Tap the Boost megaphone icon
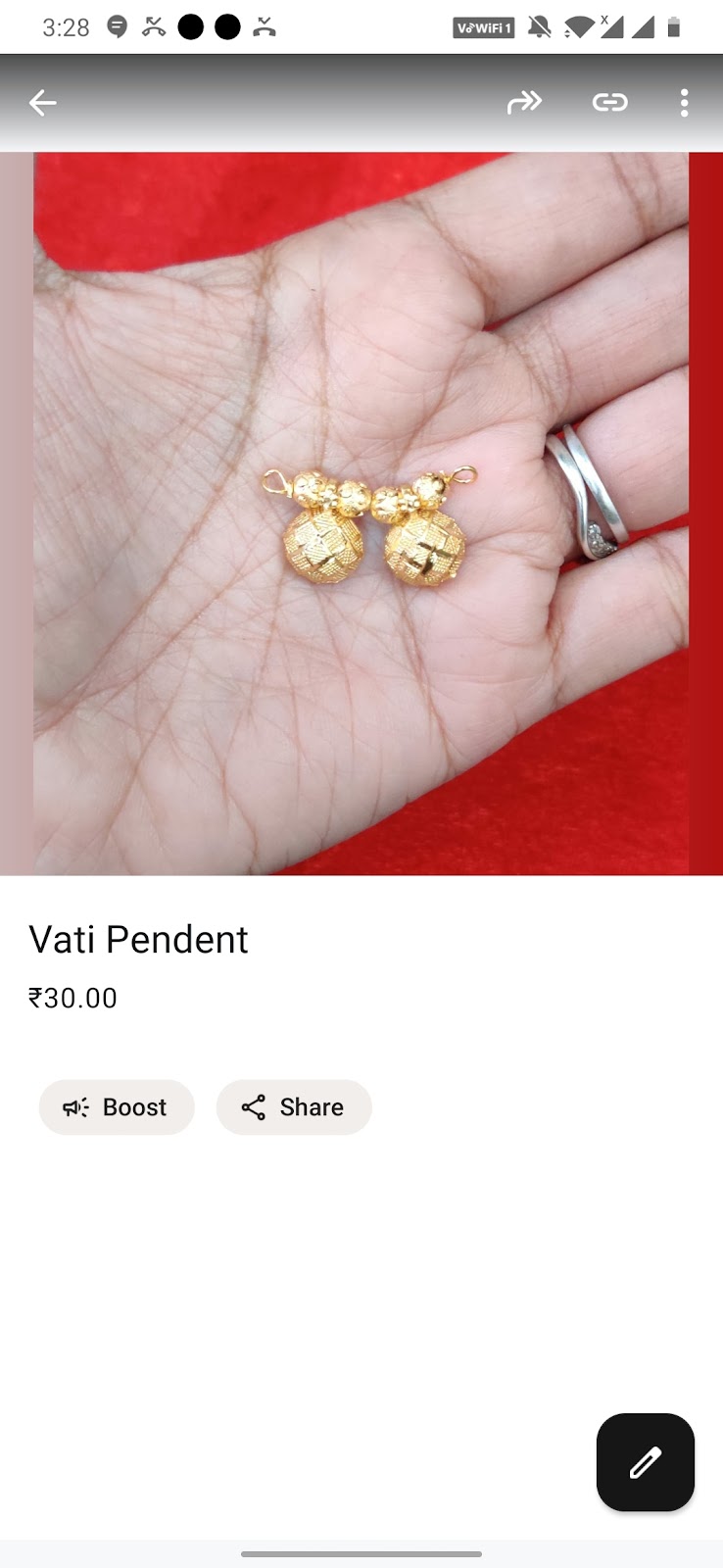Viewport: 723px width, 1568px height. pos(75,1107)
